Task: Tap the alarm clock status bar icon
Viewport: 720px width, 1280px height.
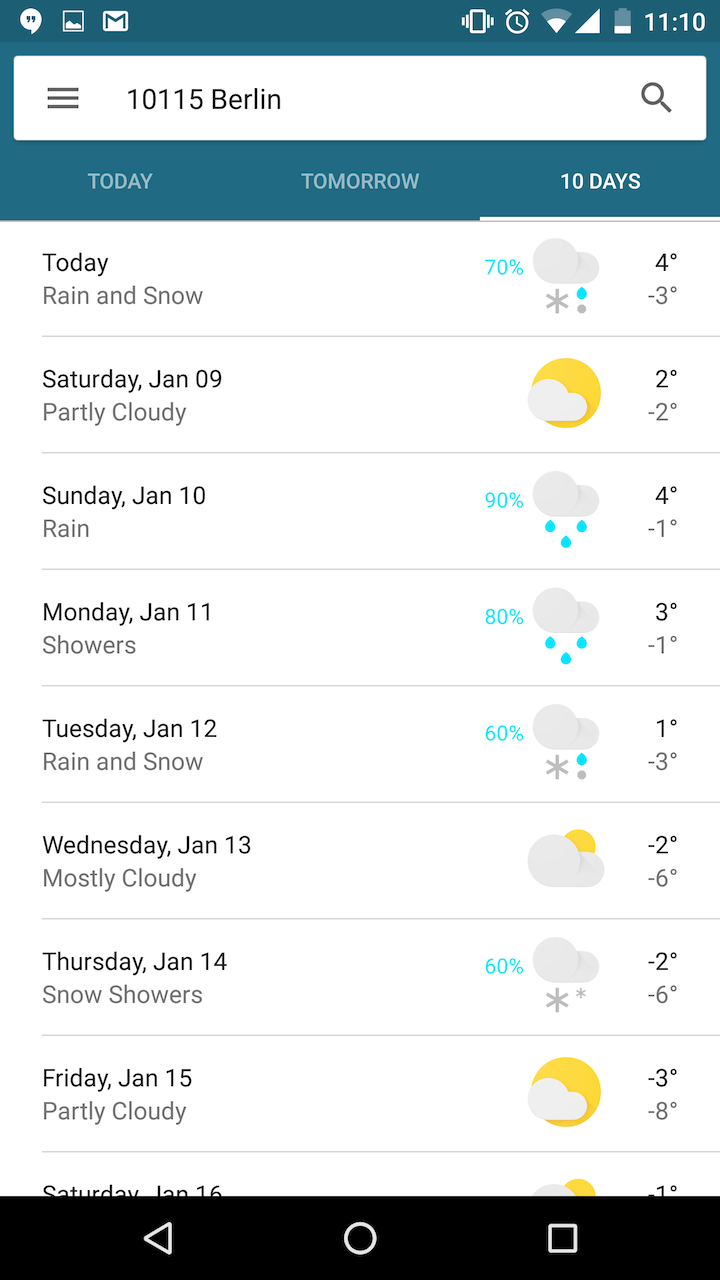Action: pyautogui.click(x=517, y=20)
